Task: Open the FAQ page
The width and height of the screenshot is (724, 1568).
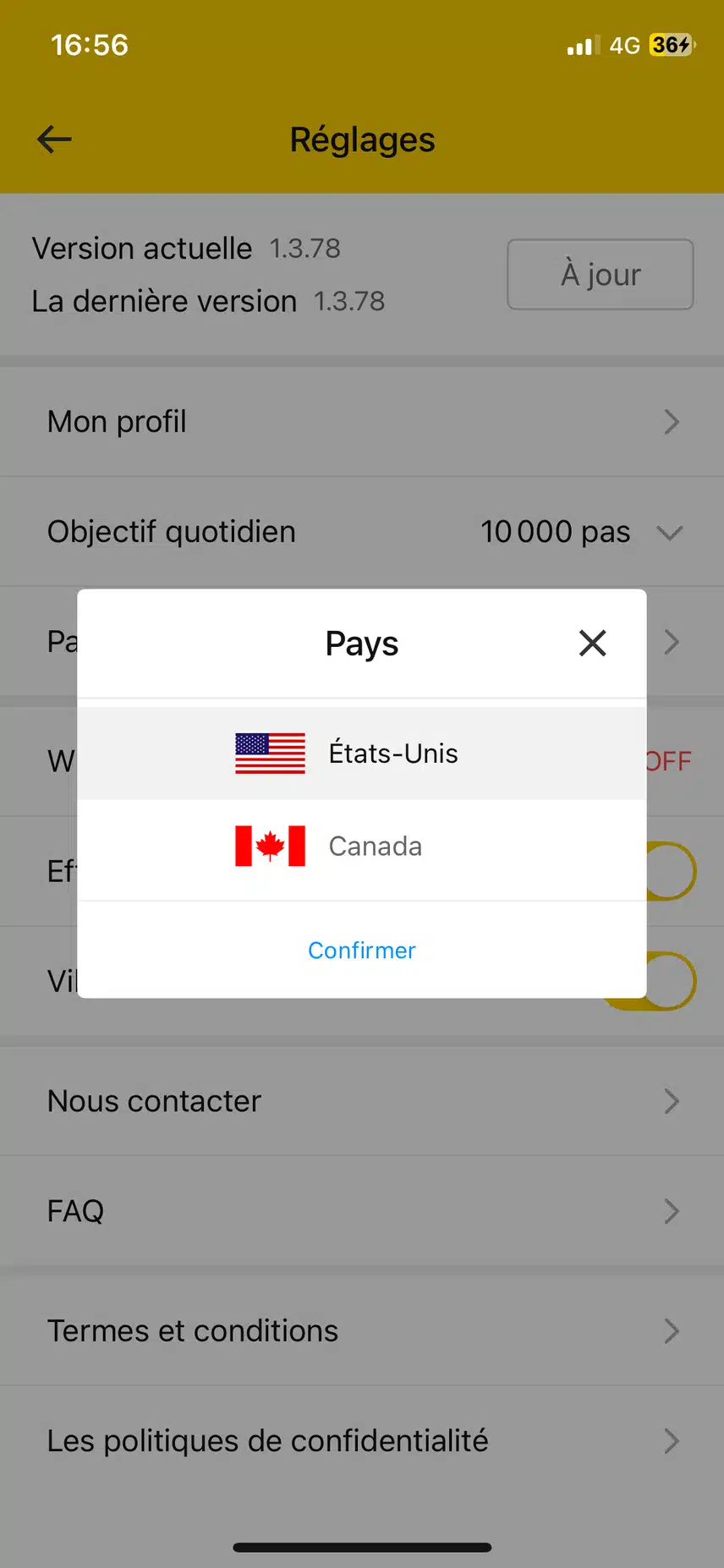Action: (x=362, y=1211)
